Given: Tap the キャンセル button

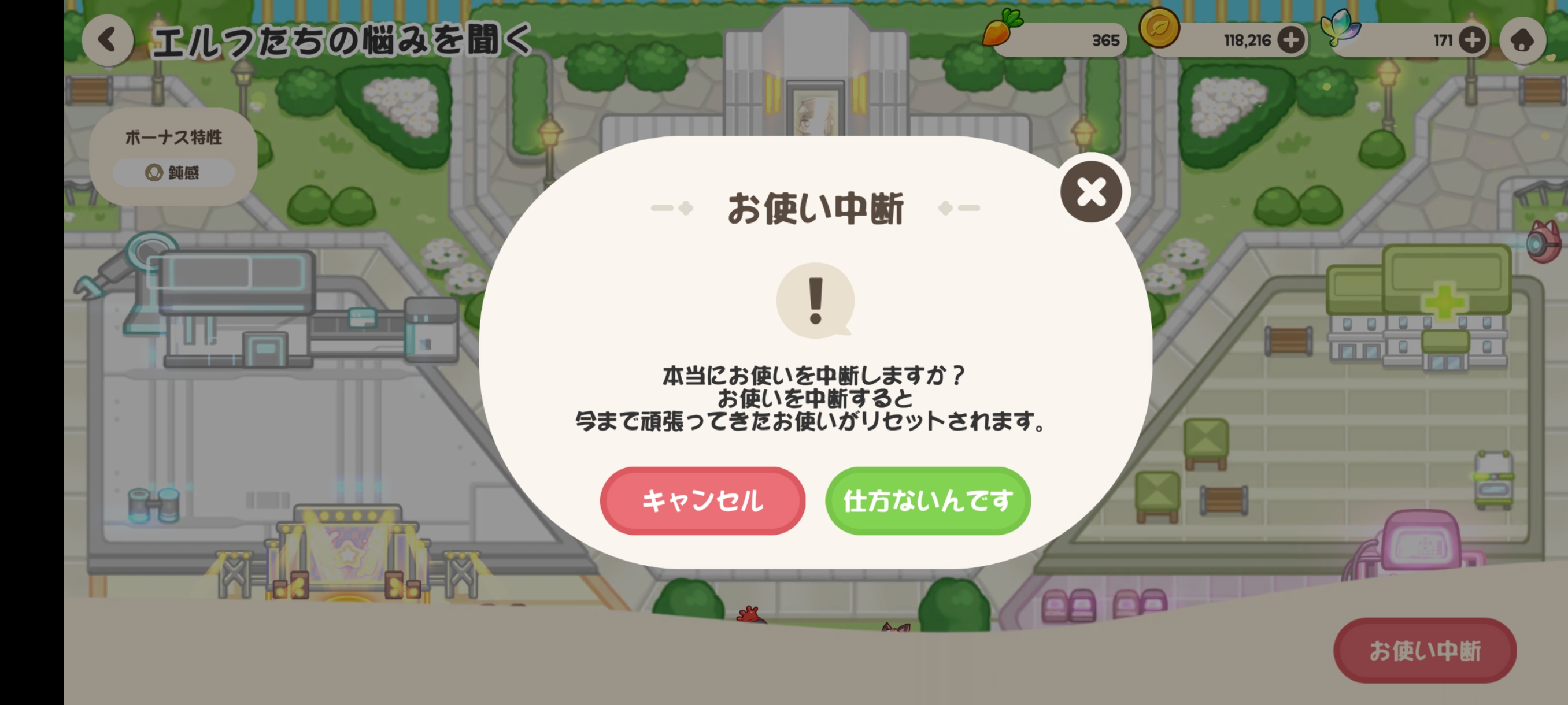Looking at the screenshot, I should click(x=702, y=500).
